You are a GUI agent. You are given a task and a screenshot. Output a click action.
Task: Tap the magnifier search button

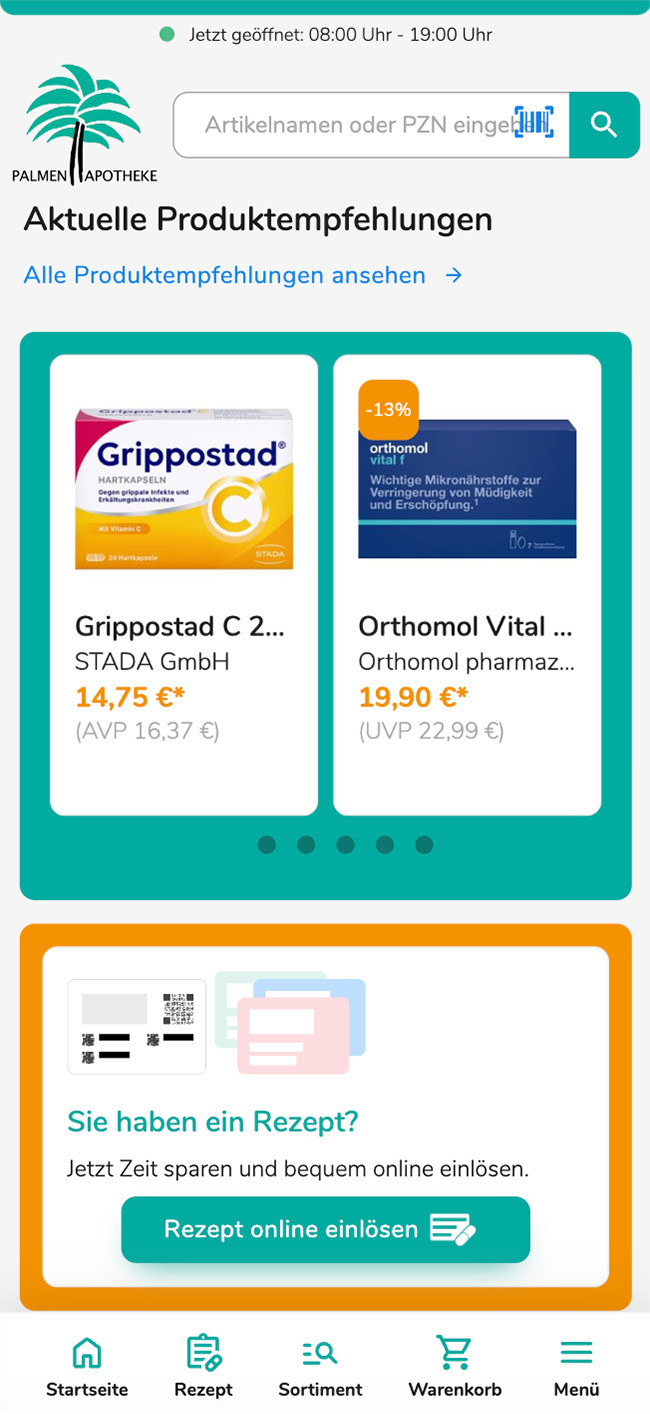[604, 125]
